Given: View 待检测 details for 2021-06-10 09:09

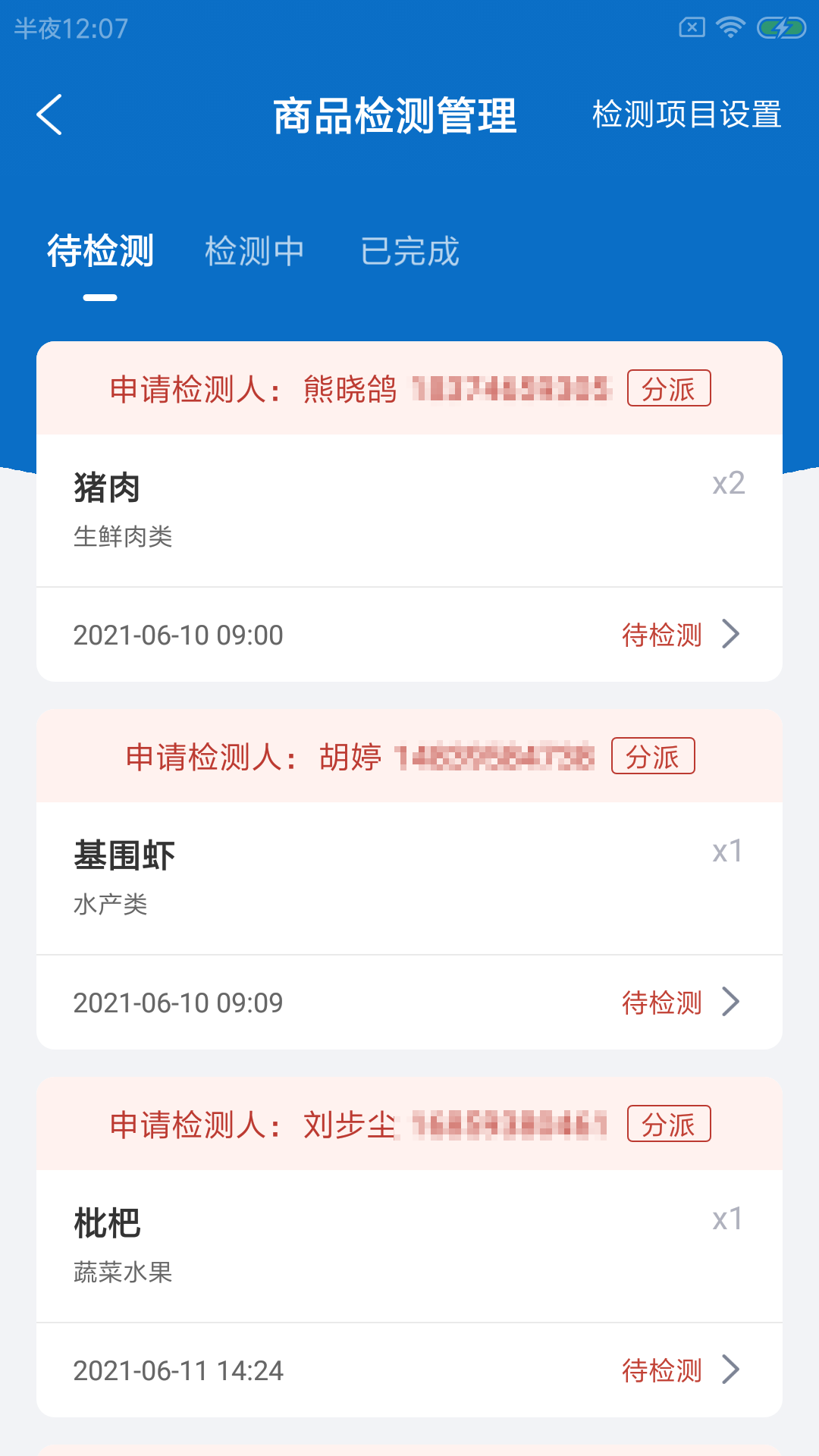Looking at the screenshot, I should 679,1003.
